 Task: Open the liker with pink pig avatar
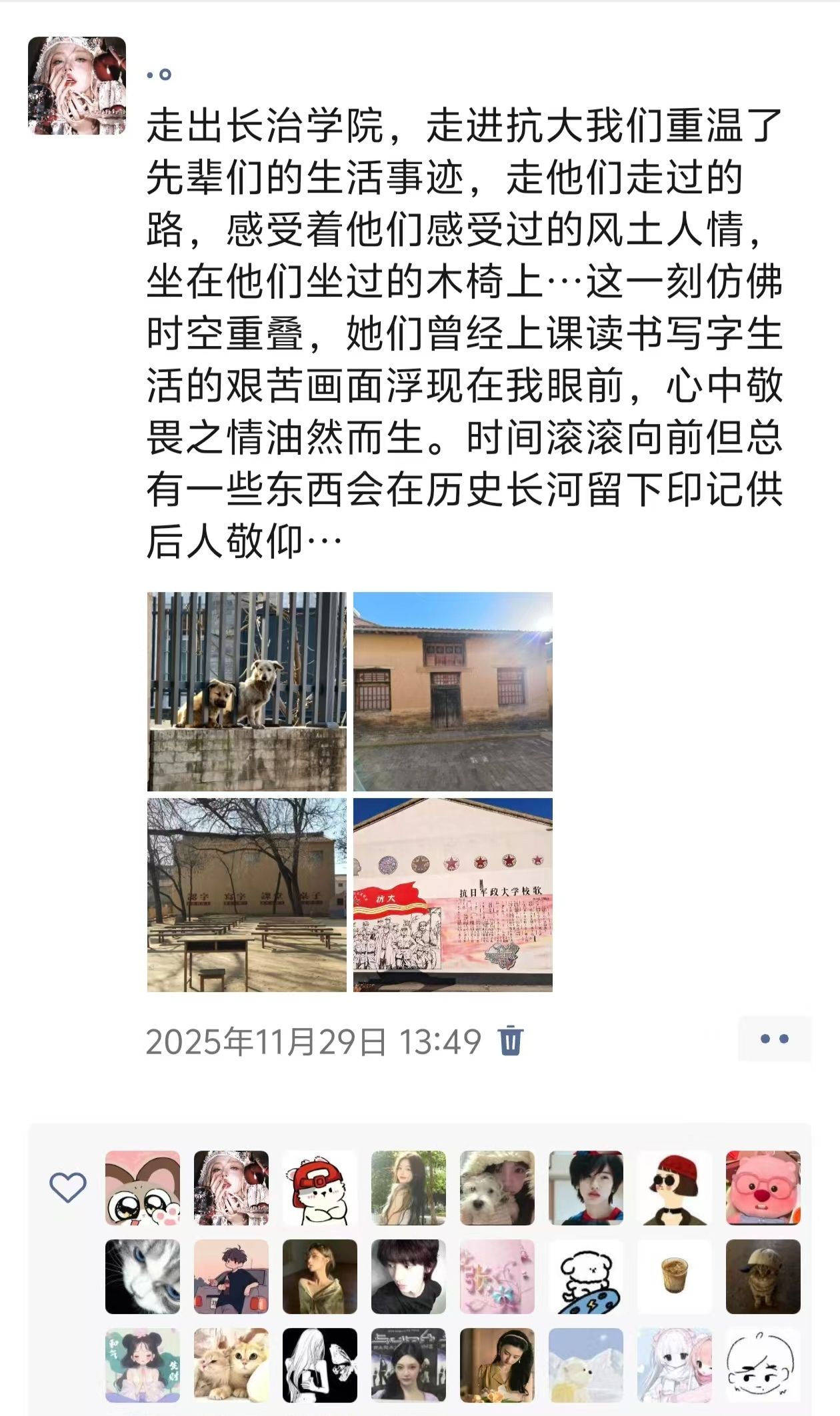[x=763, y=1187]
